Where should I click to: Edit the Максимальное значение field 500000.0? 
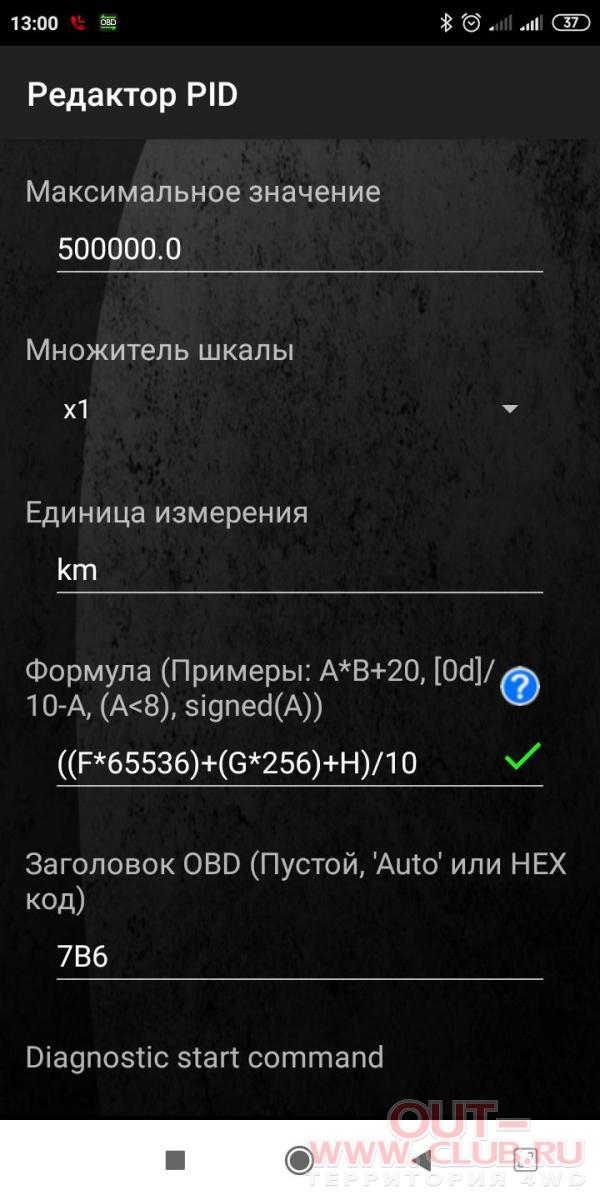pos(299,249)
